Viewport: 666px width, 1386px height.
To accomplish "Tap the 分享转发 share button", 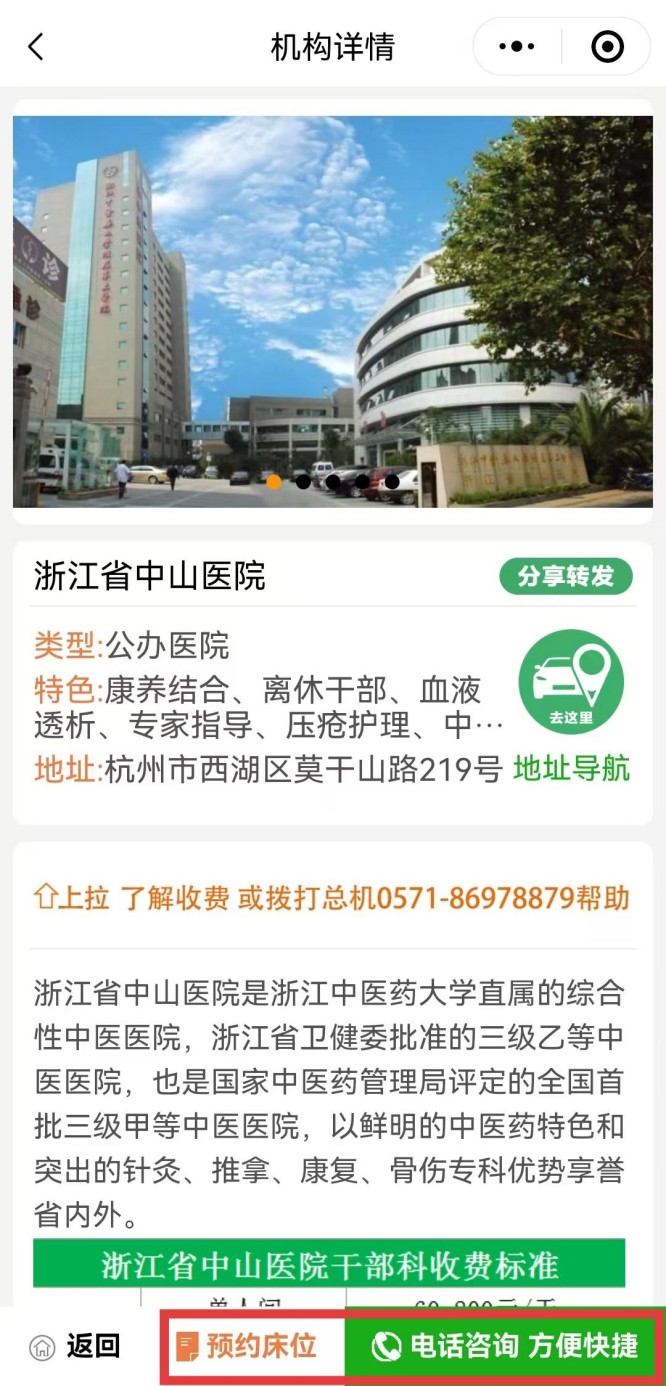I will [566, 577].
